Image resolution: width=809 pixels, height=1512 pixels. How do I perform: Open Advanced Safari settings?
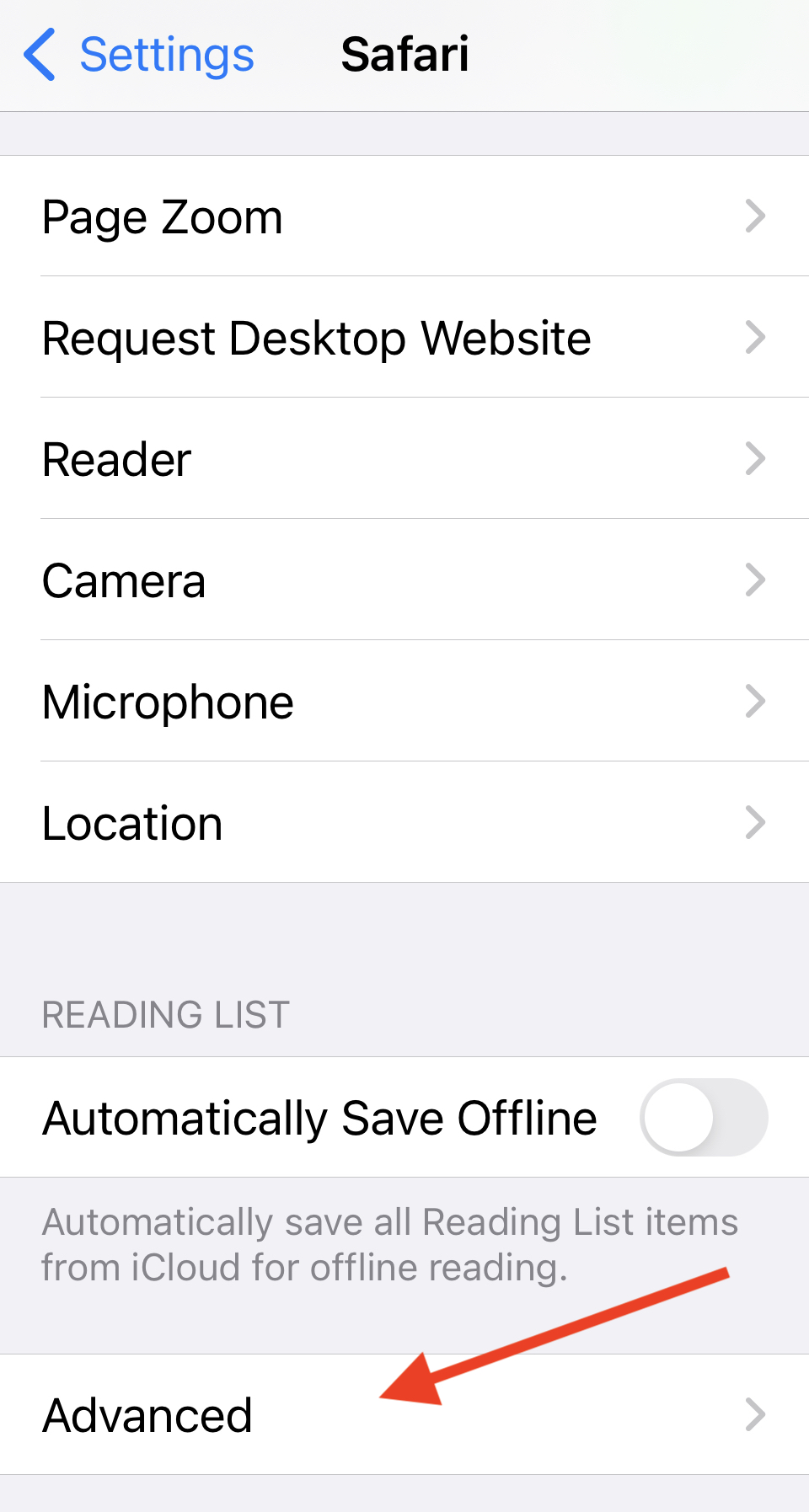point(404,1415)
